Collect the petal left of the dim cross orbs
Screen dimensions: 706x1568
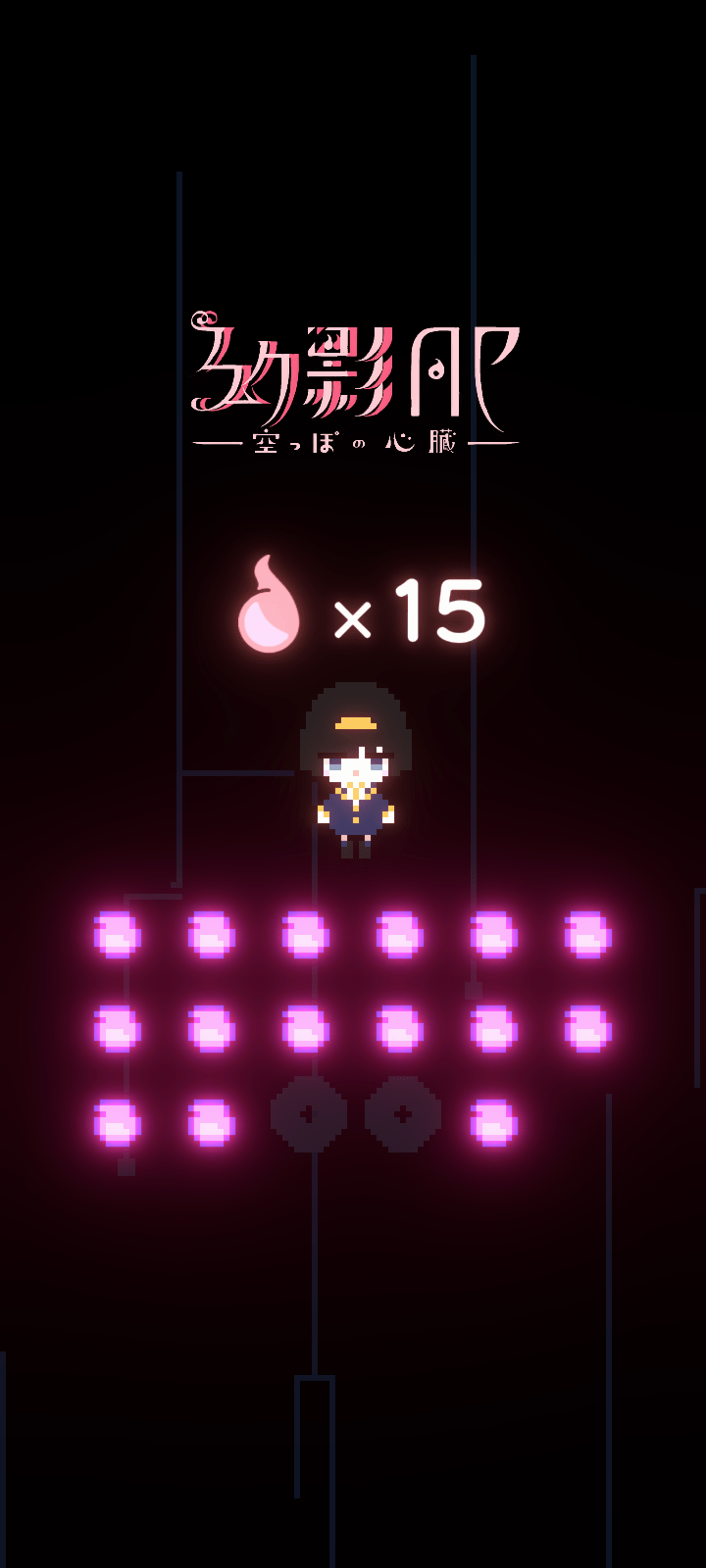[x=212, y=1117]
